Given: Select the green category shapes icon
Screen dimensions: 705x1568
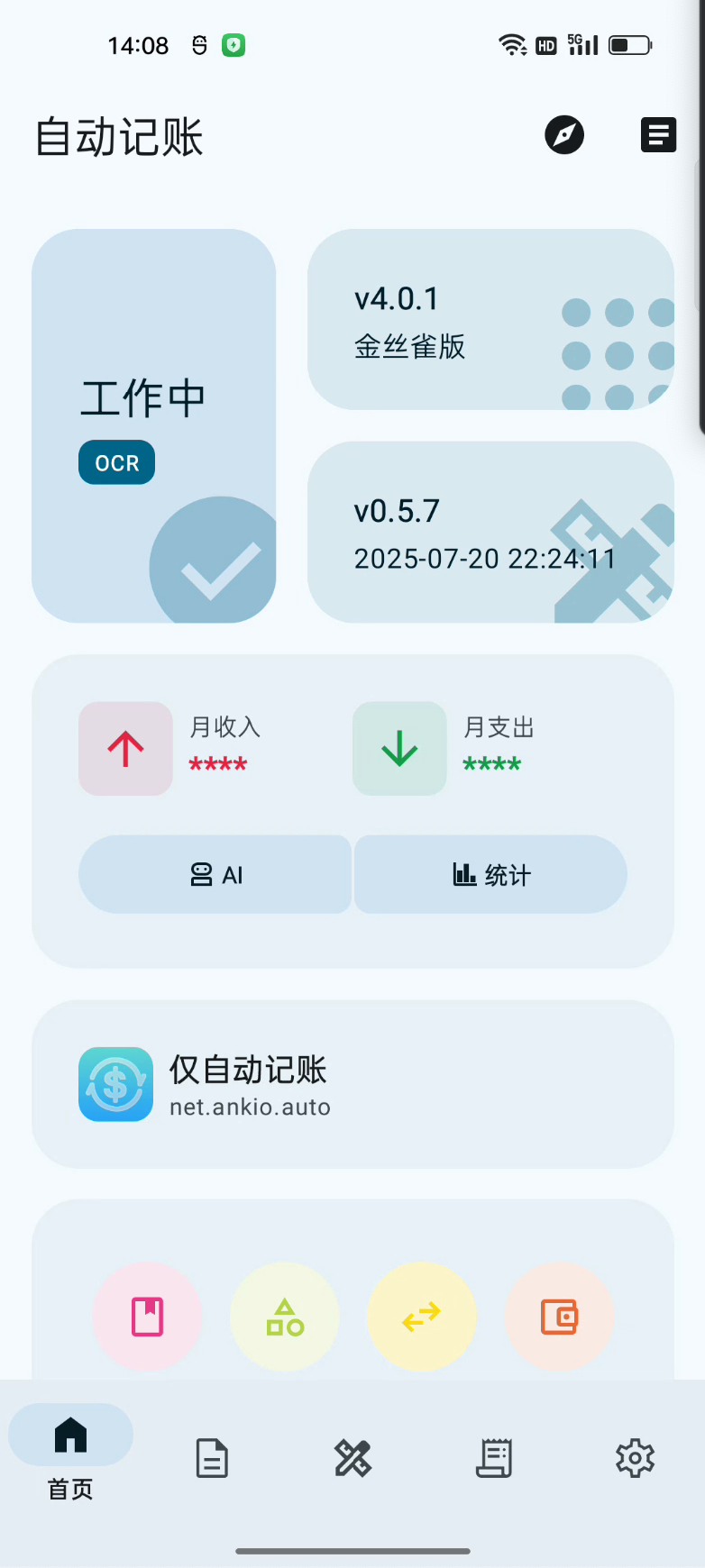Looking at the screenshot, I should pyautogui.click(x=284, y=1317).
